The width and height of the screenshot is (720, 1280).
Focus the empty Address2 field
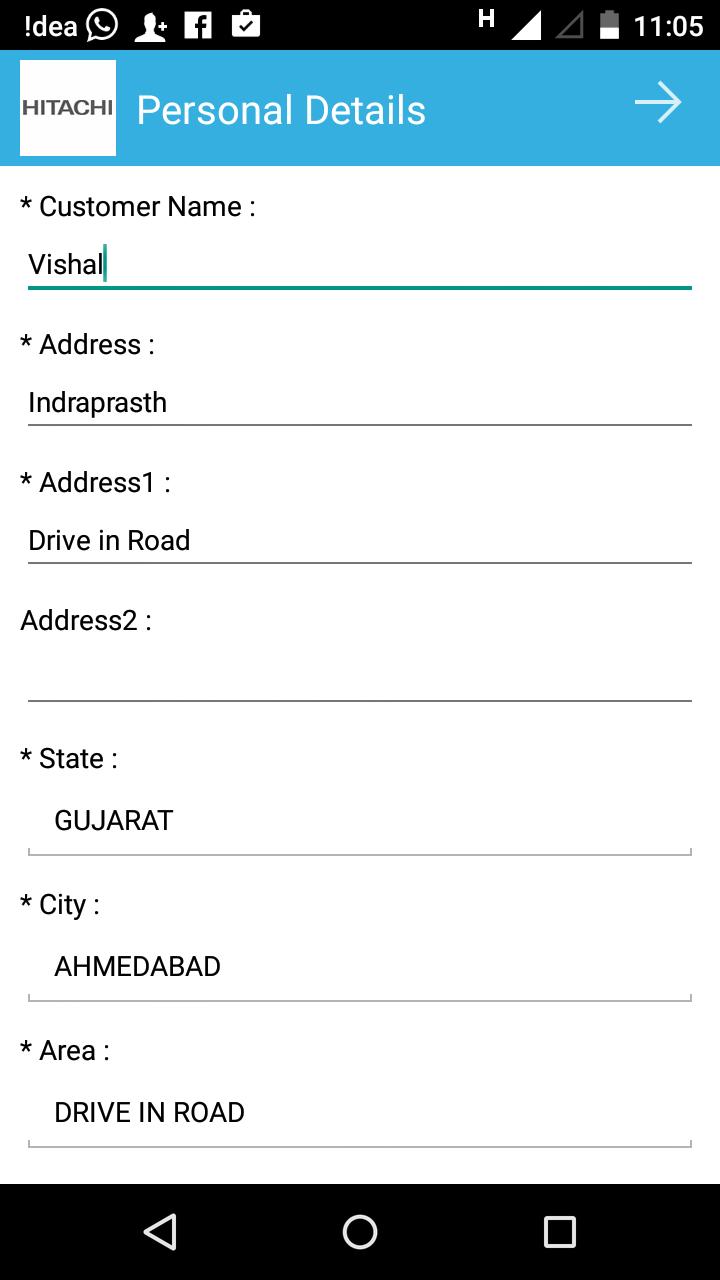point(360,677)
